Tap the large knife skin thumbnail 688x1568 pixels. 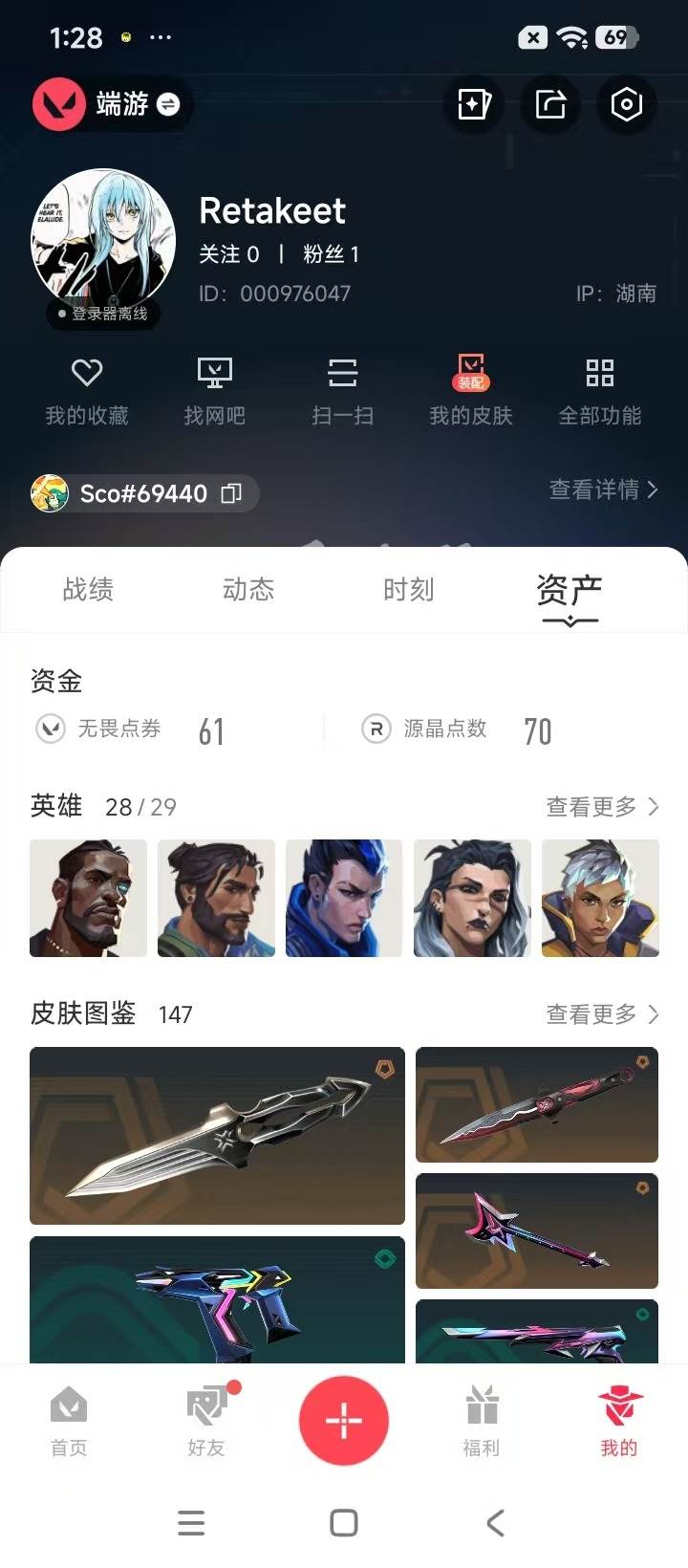[217, 1136]
